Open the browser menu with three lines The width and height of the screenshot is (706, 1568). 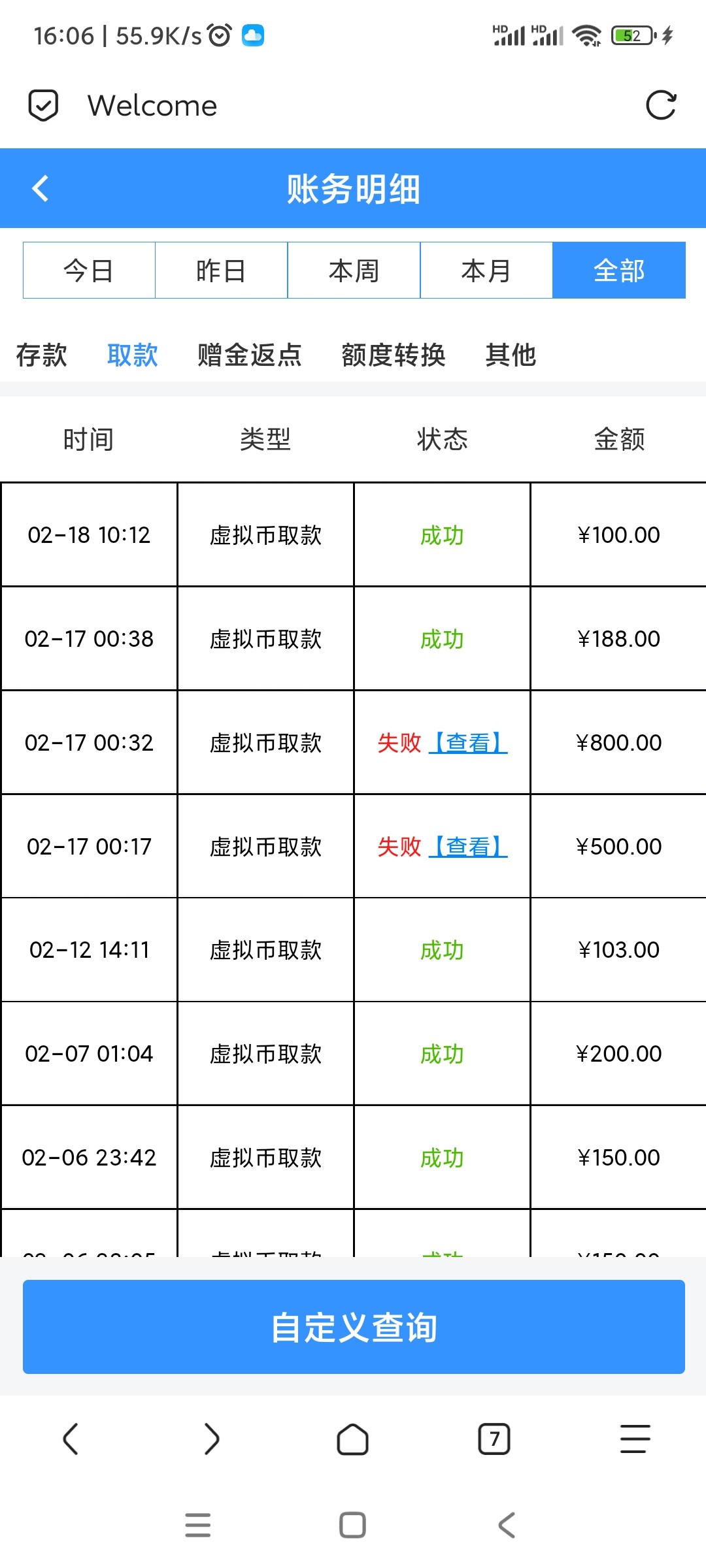(635, 1439)
